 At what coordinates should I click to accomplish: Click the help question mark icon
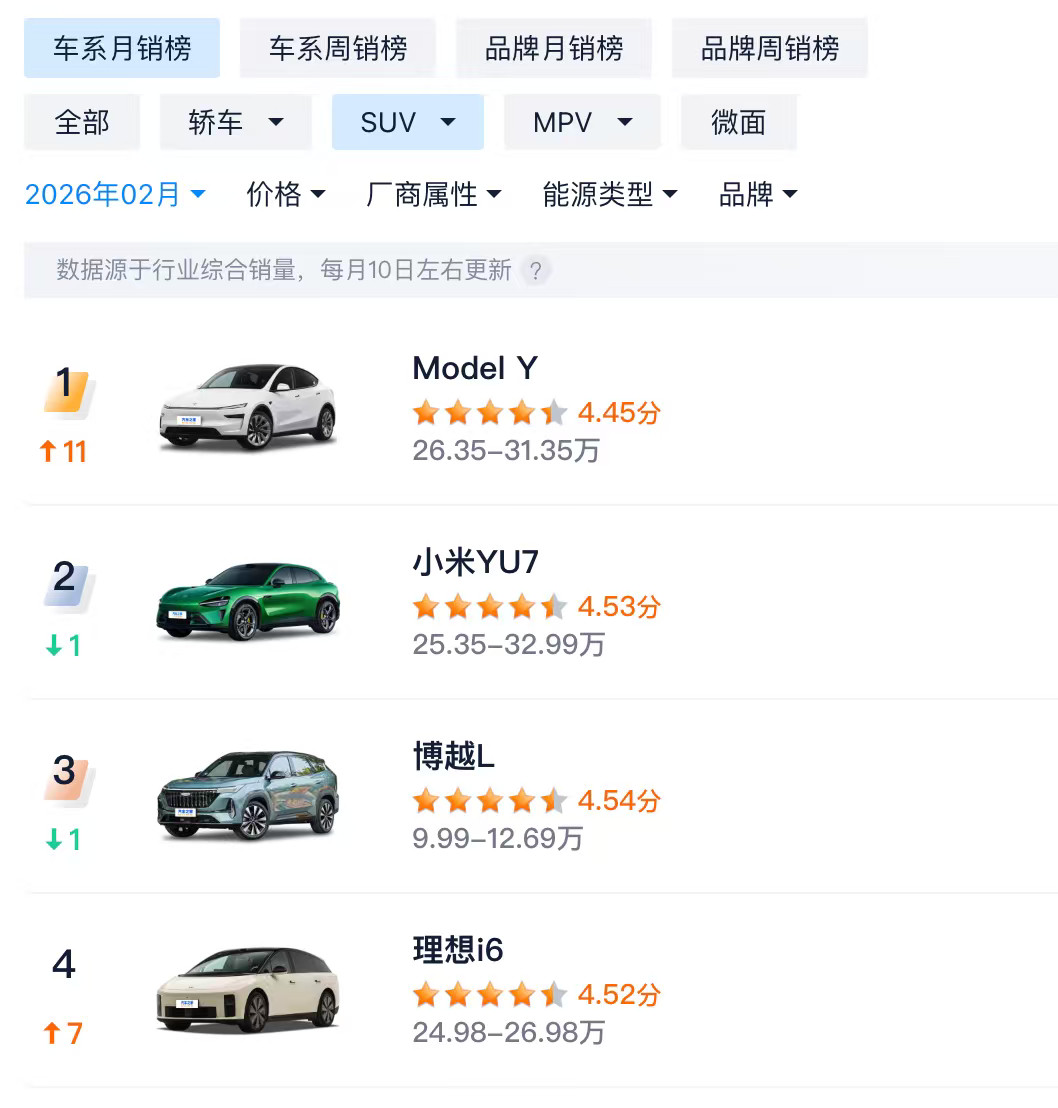tap(536, 270)
